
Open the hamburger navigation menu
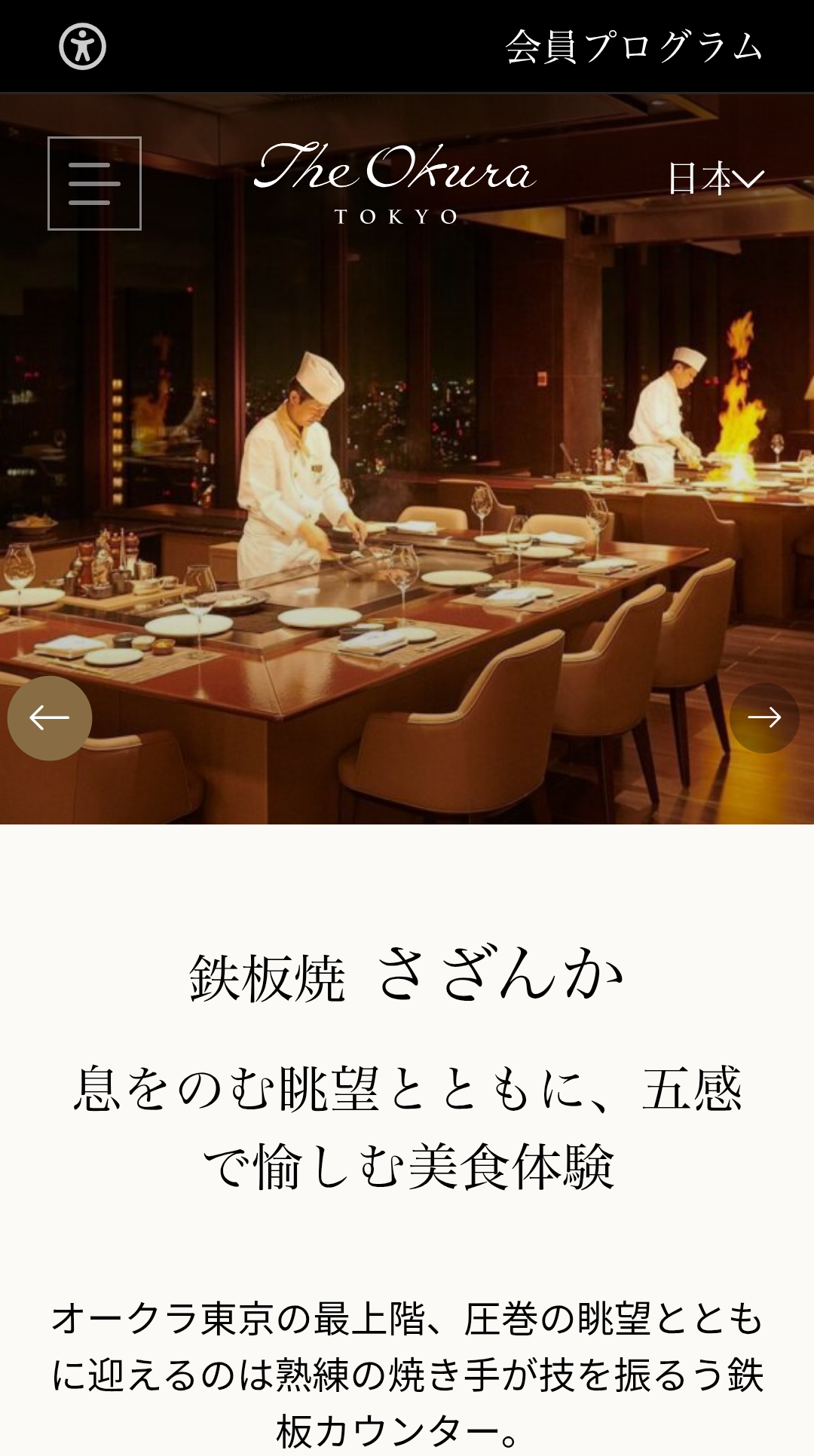click(94, 183)
